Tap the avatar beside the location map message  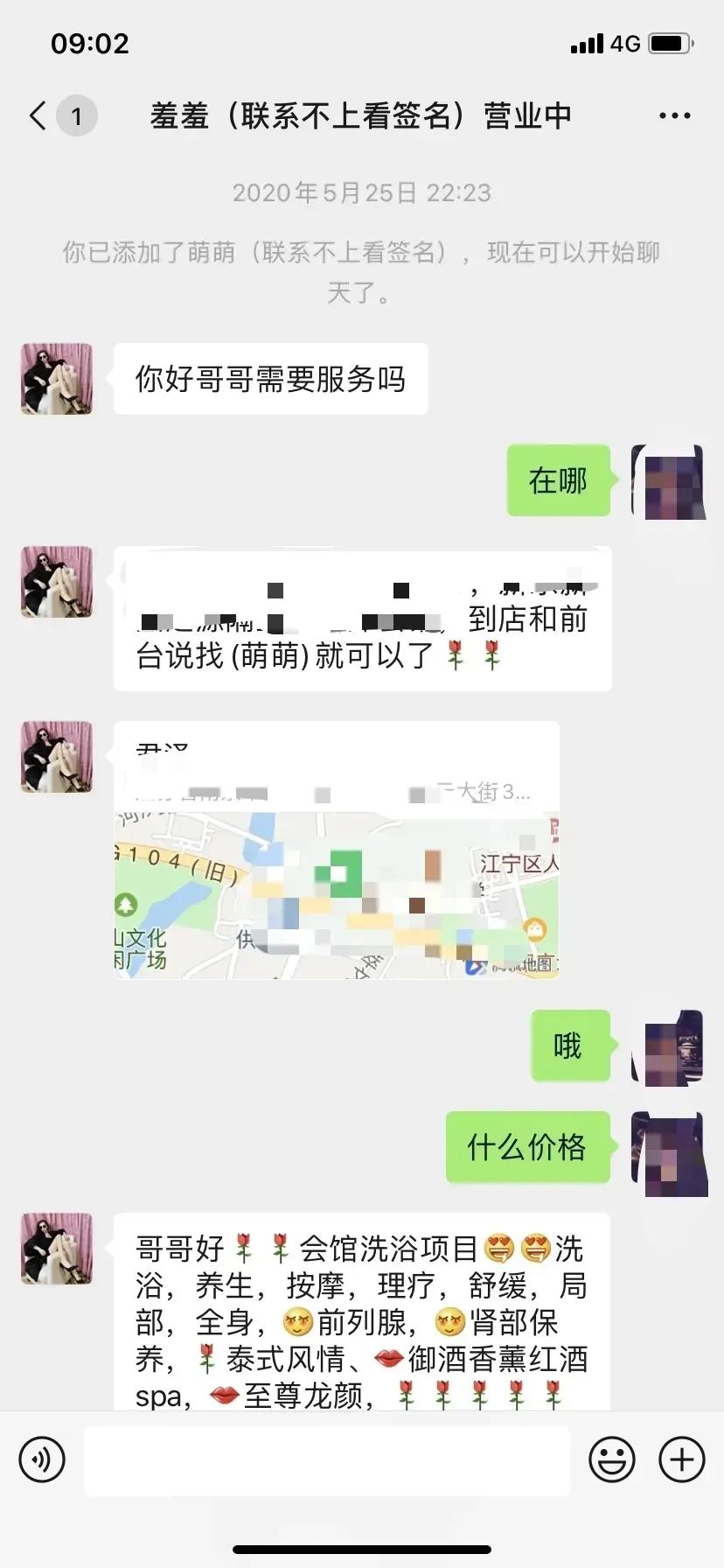coord(56,758)
